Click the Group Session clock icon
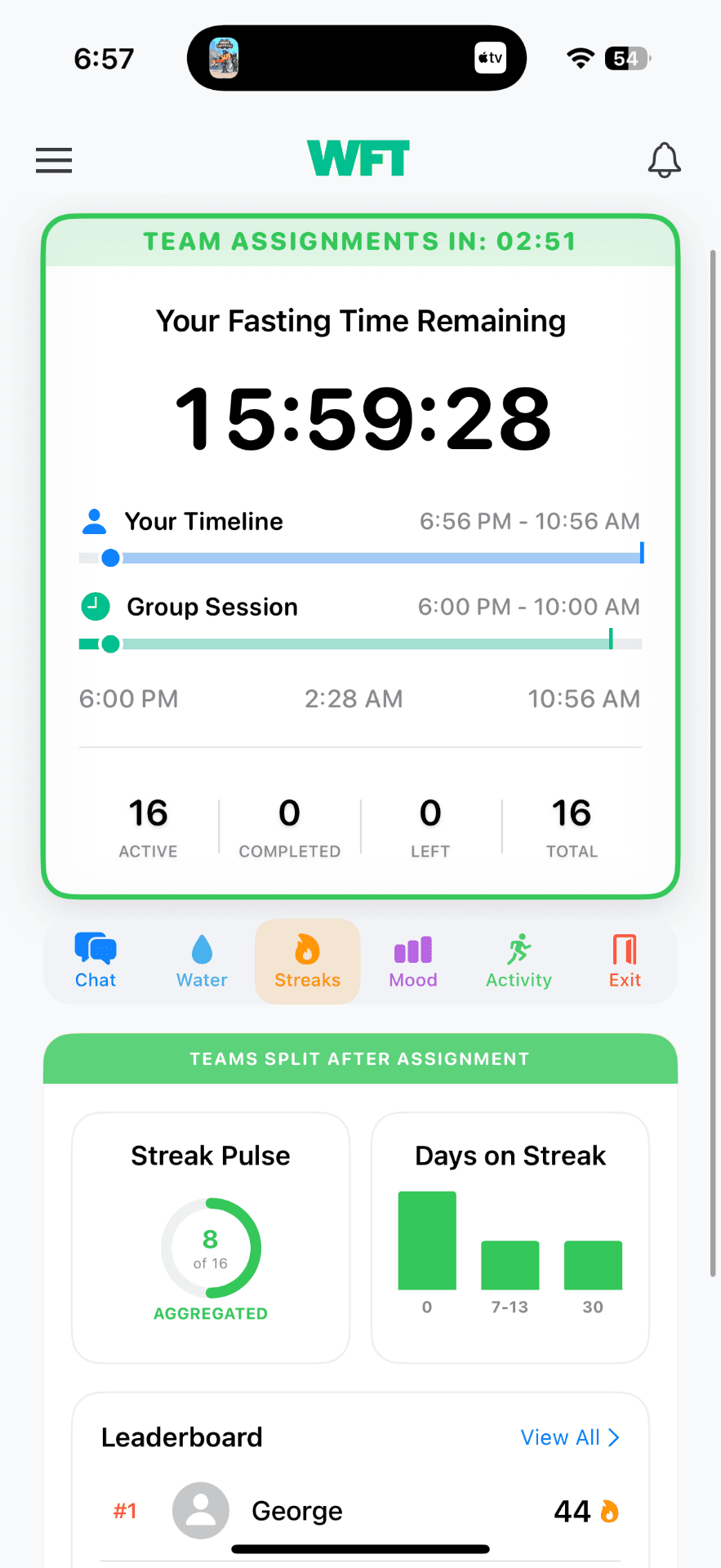Viewport: 721px width, 1568px height. [96, 607]
